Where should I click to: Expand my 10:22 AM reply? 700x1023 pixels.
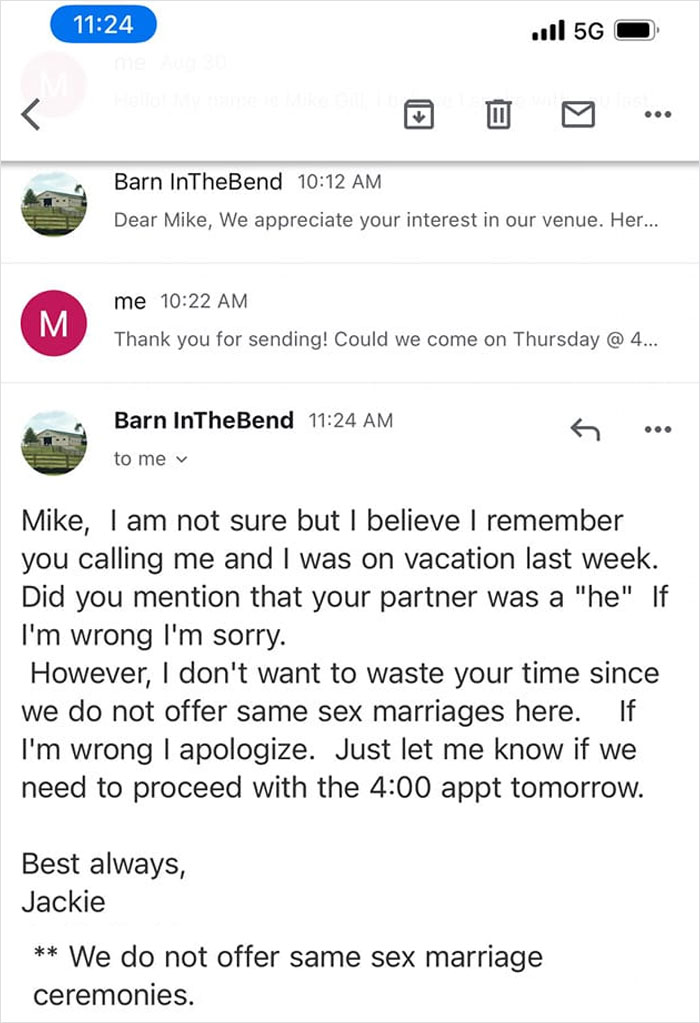click(x=350, y=322)
